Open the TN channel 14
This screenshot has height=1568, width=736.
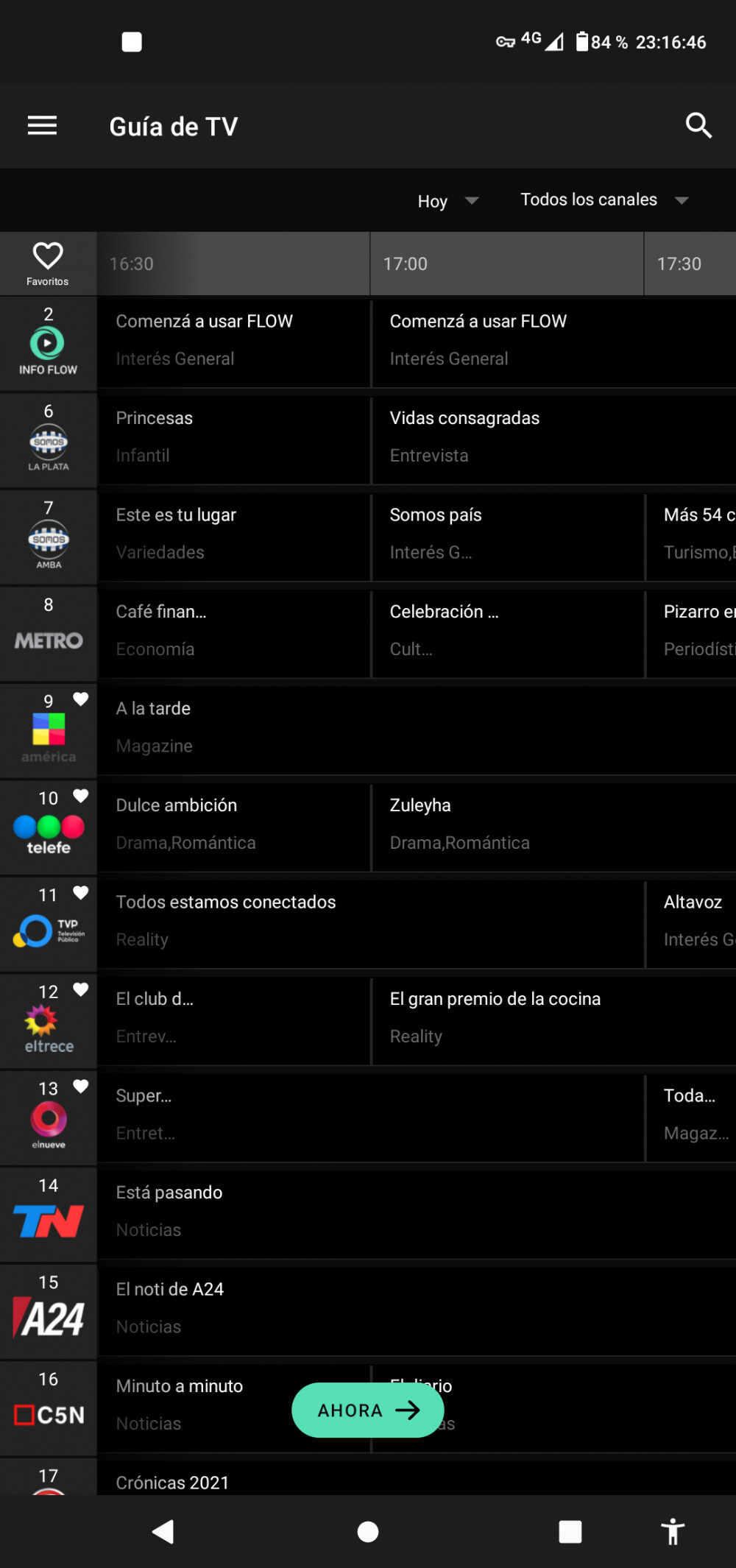48,1215
